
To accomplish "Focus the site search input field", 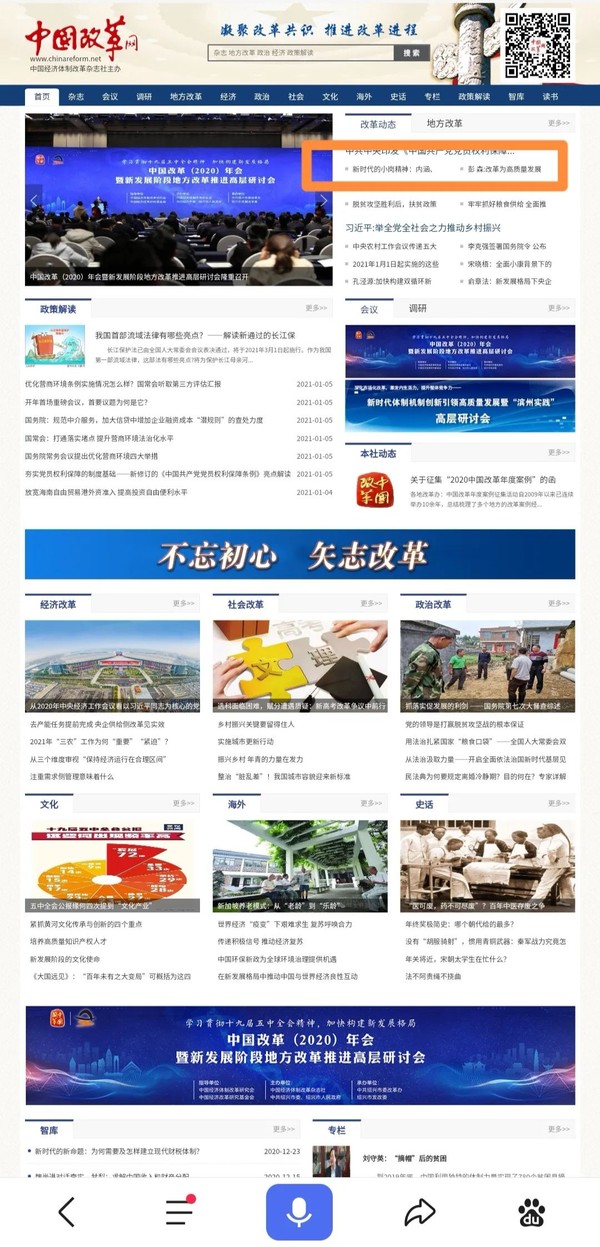I will 299,51.
